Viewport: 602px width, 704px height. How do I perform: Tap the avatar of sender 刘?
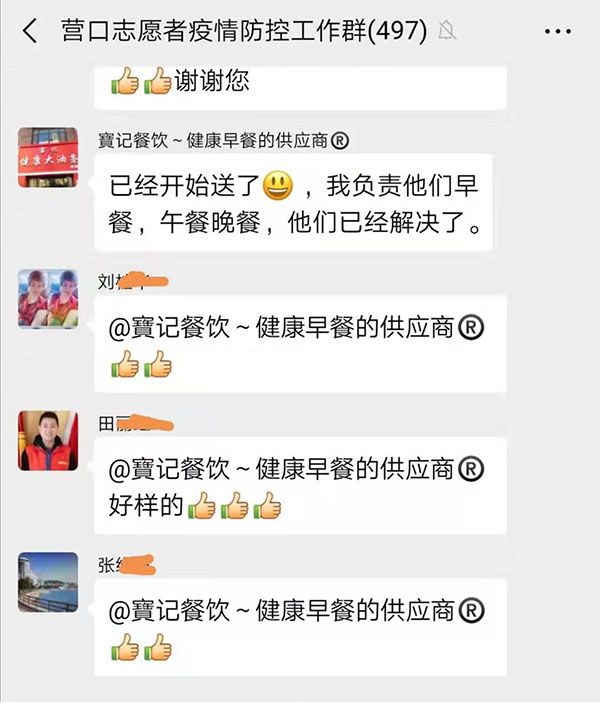click(x=47, y=299)
